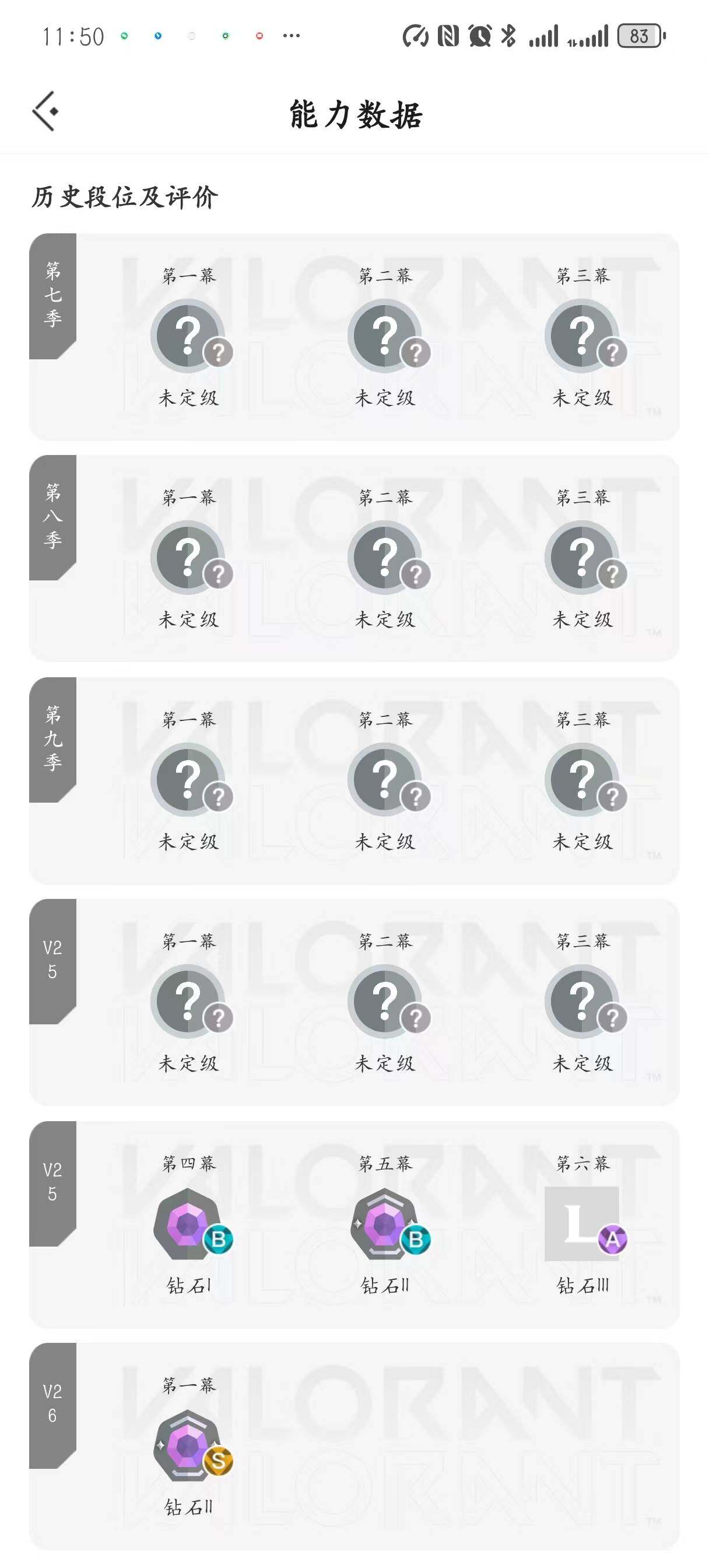Select the V25 第一幕 unranked badge
This screenshot has width=709, height=1568.
[189, 1002]
